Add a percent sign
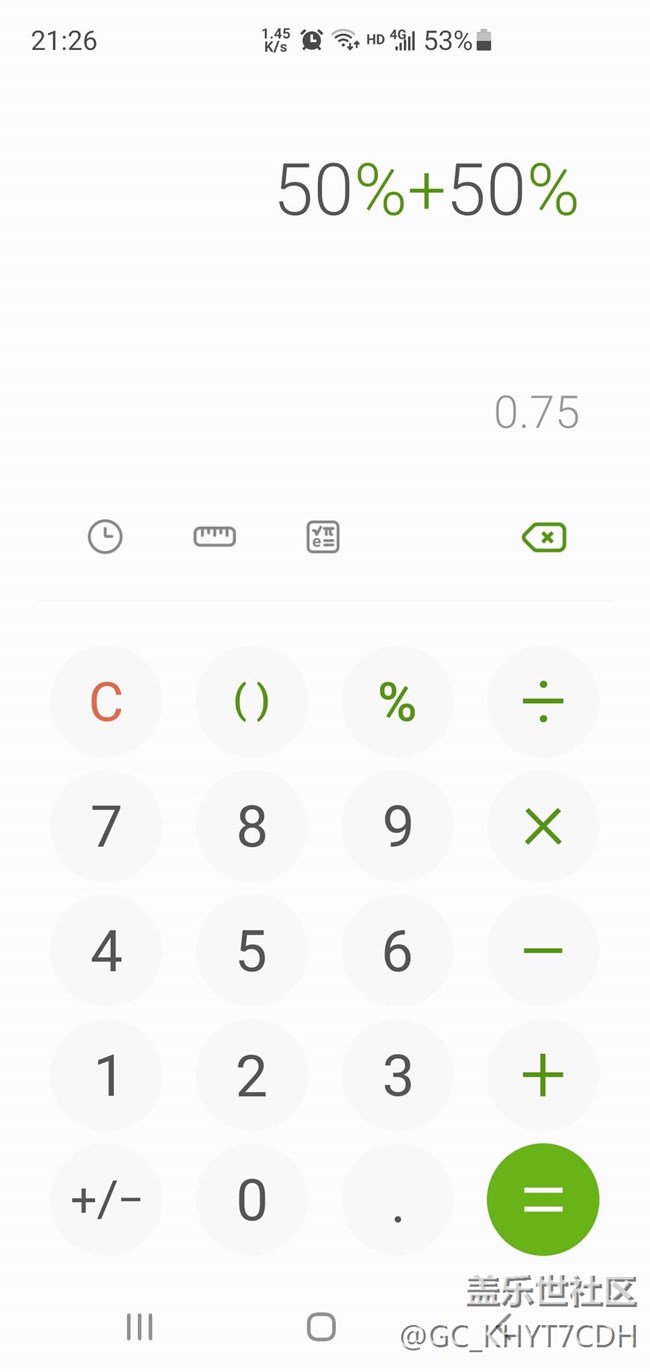650x1372 pixels. point(397,702)
